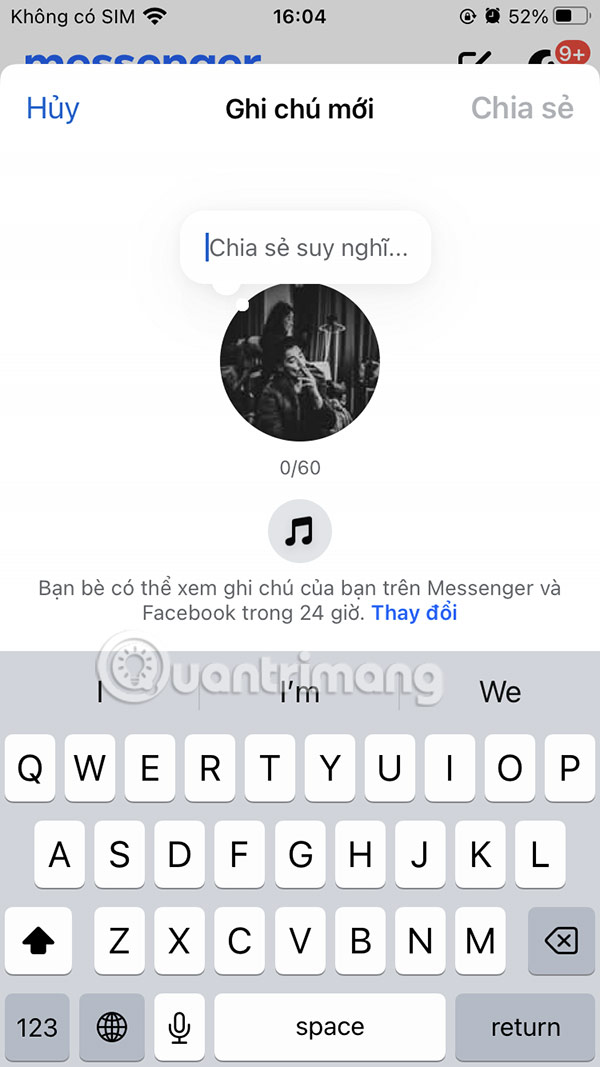
Task: Add music with the music note icon
Action: click(x=299, y=531)
